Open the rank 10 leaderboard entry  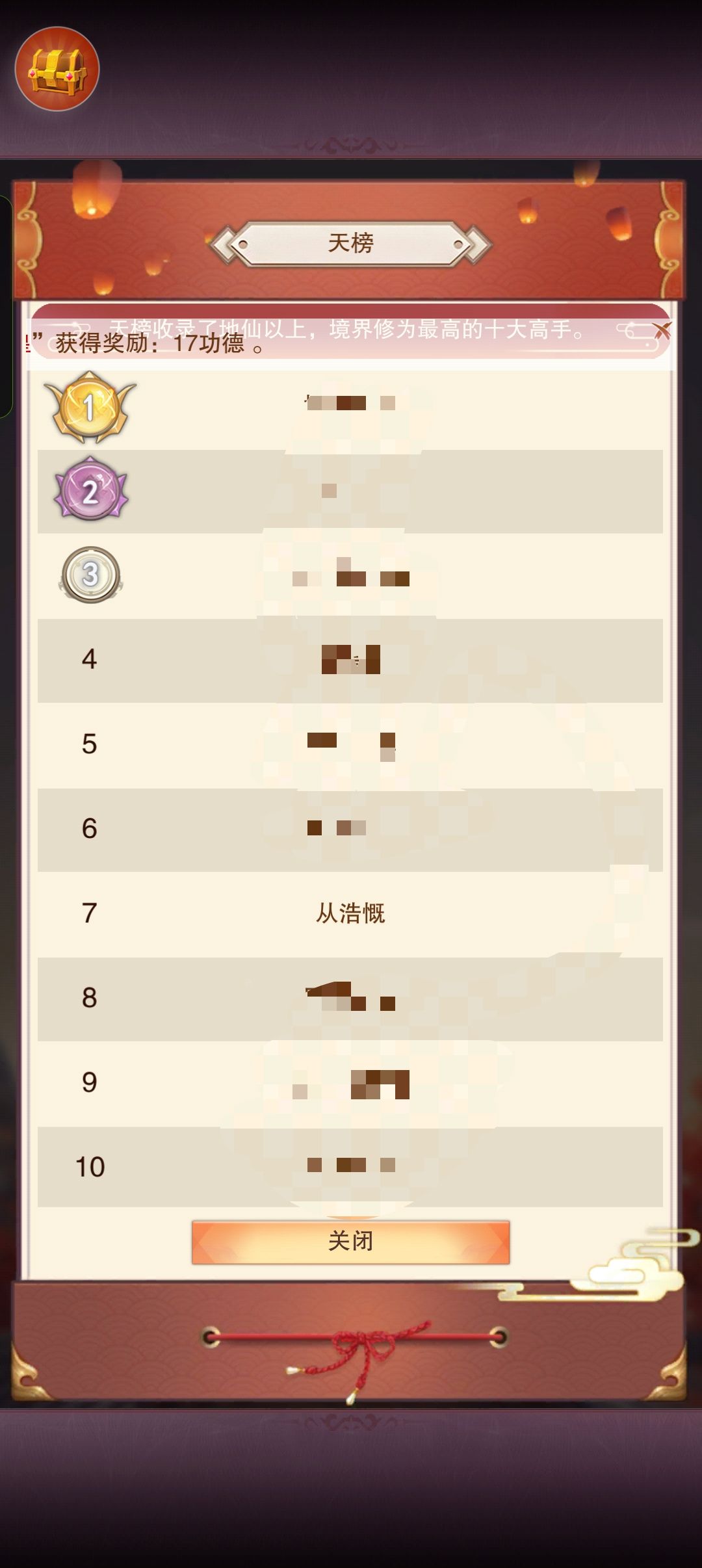coord(351,1167)
